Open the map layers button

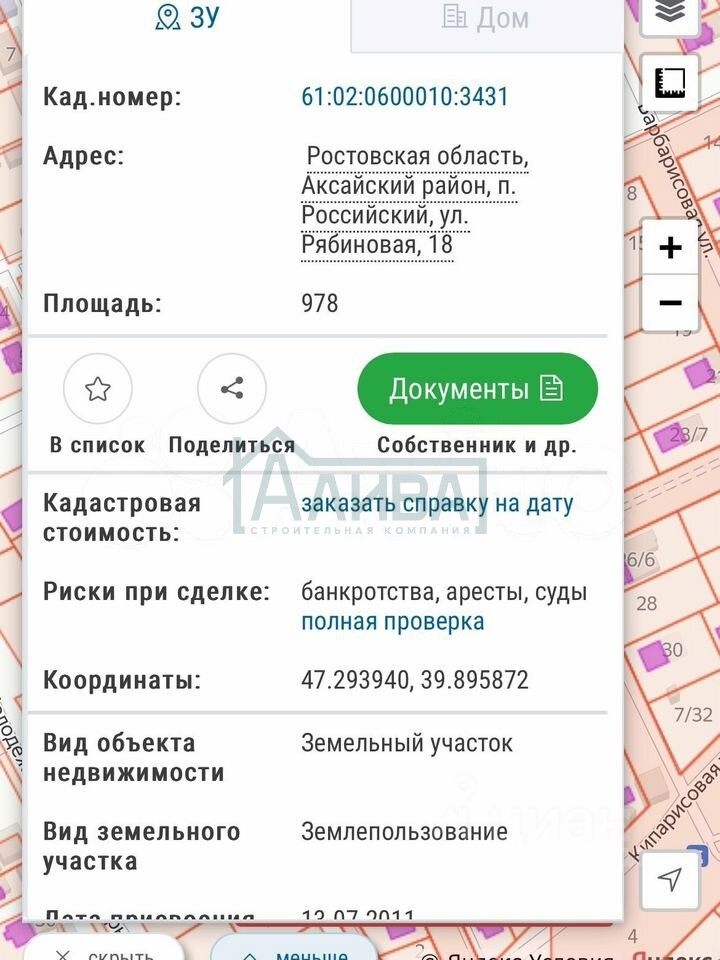670,12
